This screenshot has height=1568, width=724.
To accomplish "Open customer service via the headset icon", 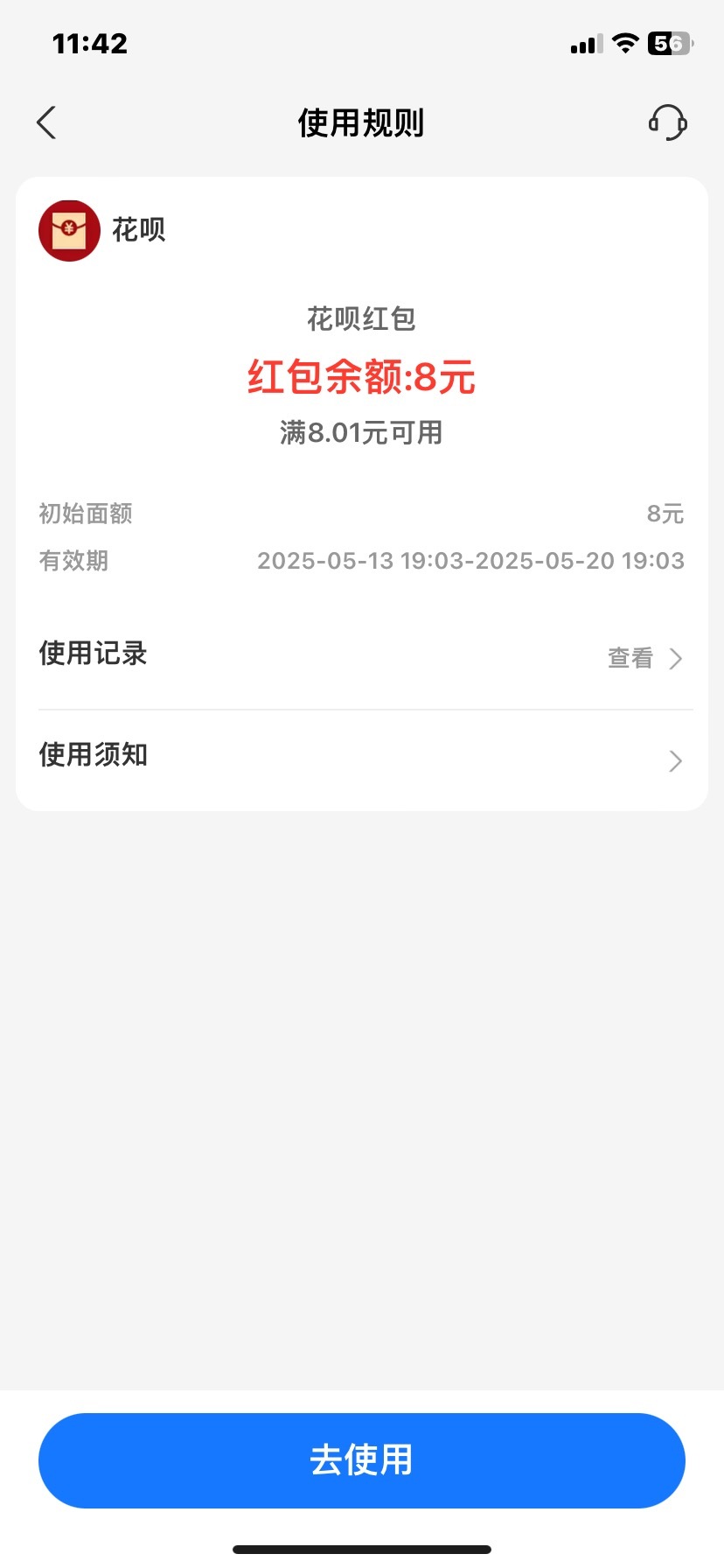I will (x=667, y=122).
